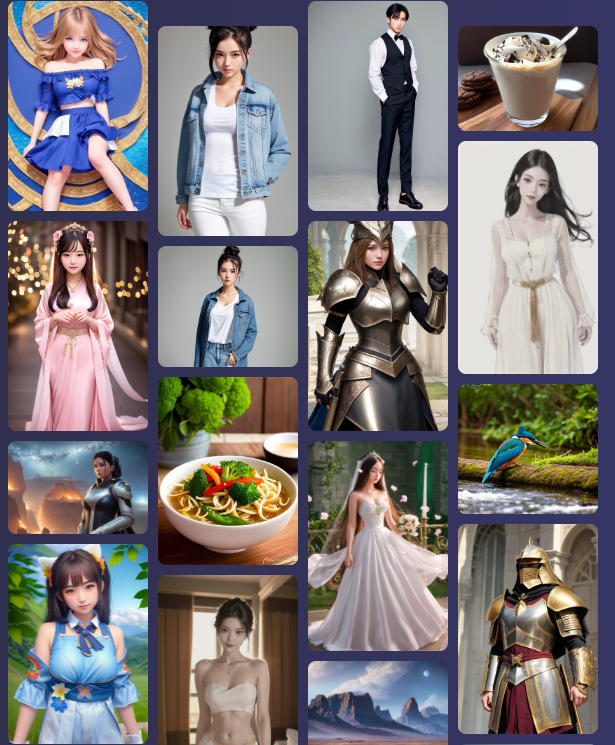615x745 pixels.
Task: View the female knight in silver armor
Action: click(378, 326)
